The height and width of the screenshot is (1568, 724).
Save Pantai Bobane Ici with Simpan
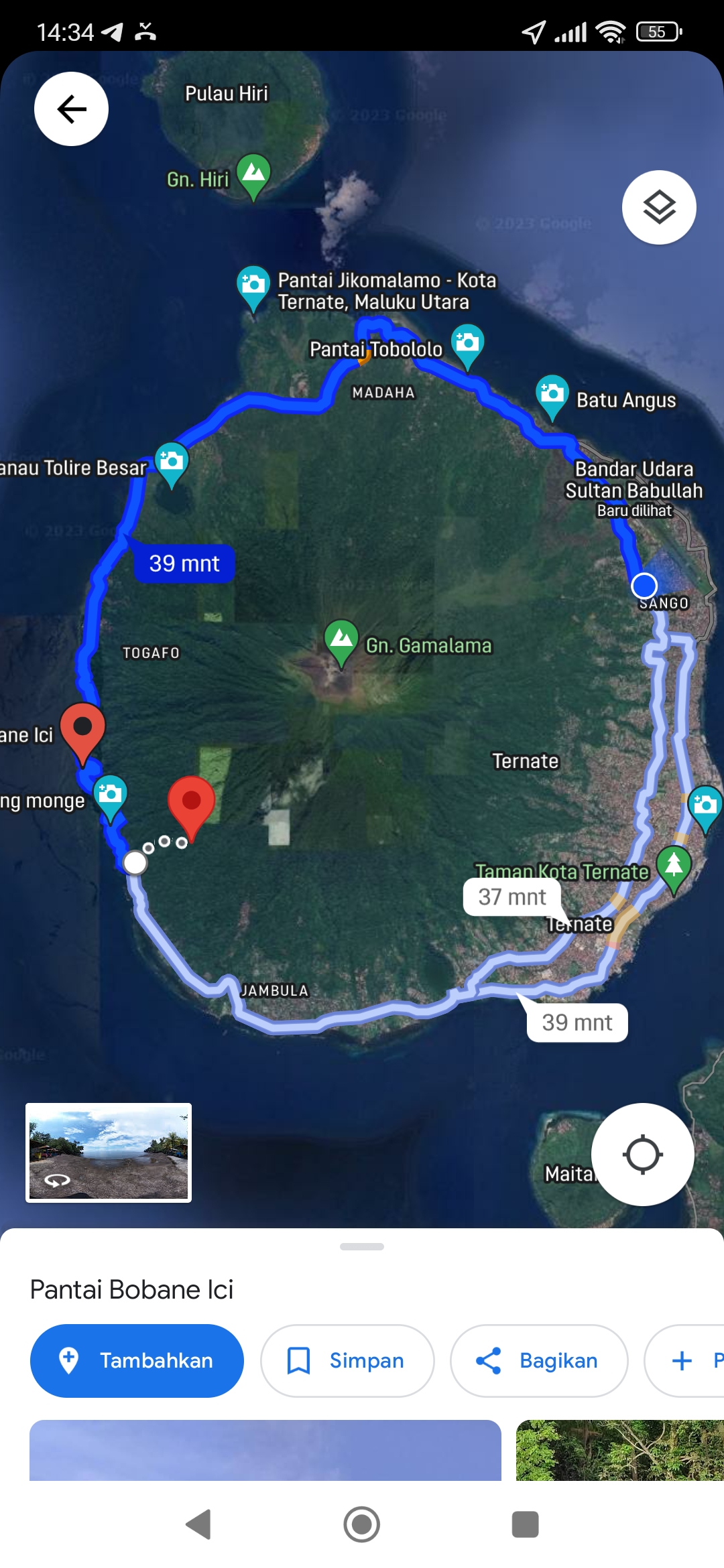click(347, 1360)
